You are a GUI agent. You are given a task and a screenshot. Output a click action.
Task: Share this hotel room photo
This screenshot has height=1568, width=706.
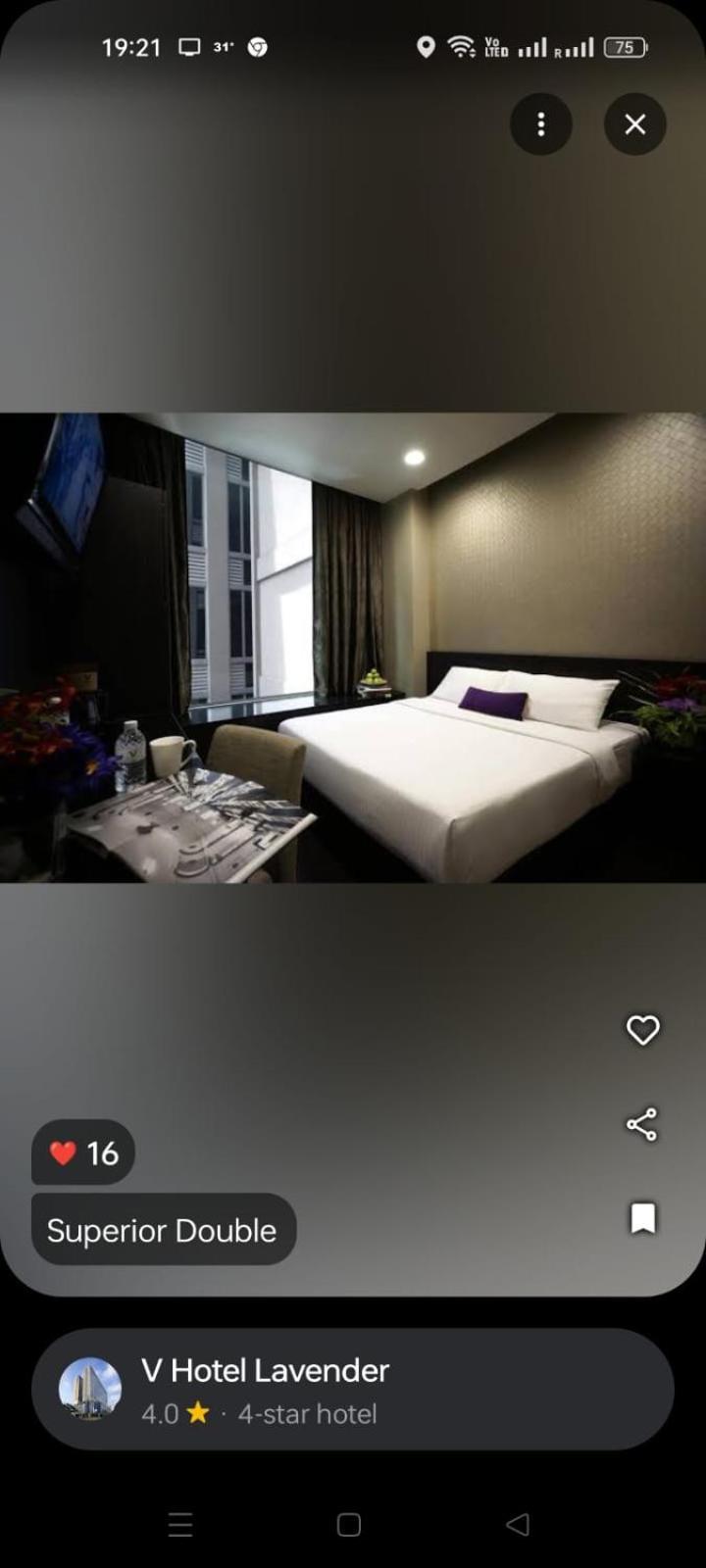pyautogui.click(x=642, y=1124)
